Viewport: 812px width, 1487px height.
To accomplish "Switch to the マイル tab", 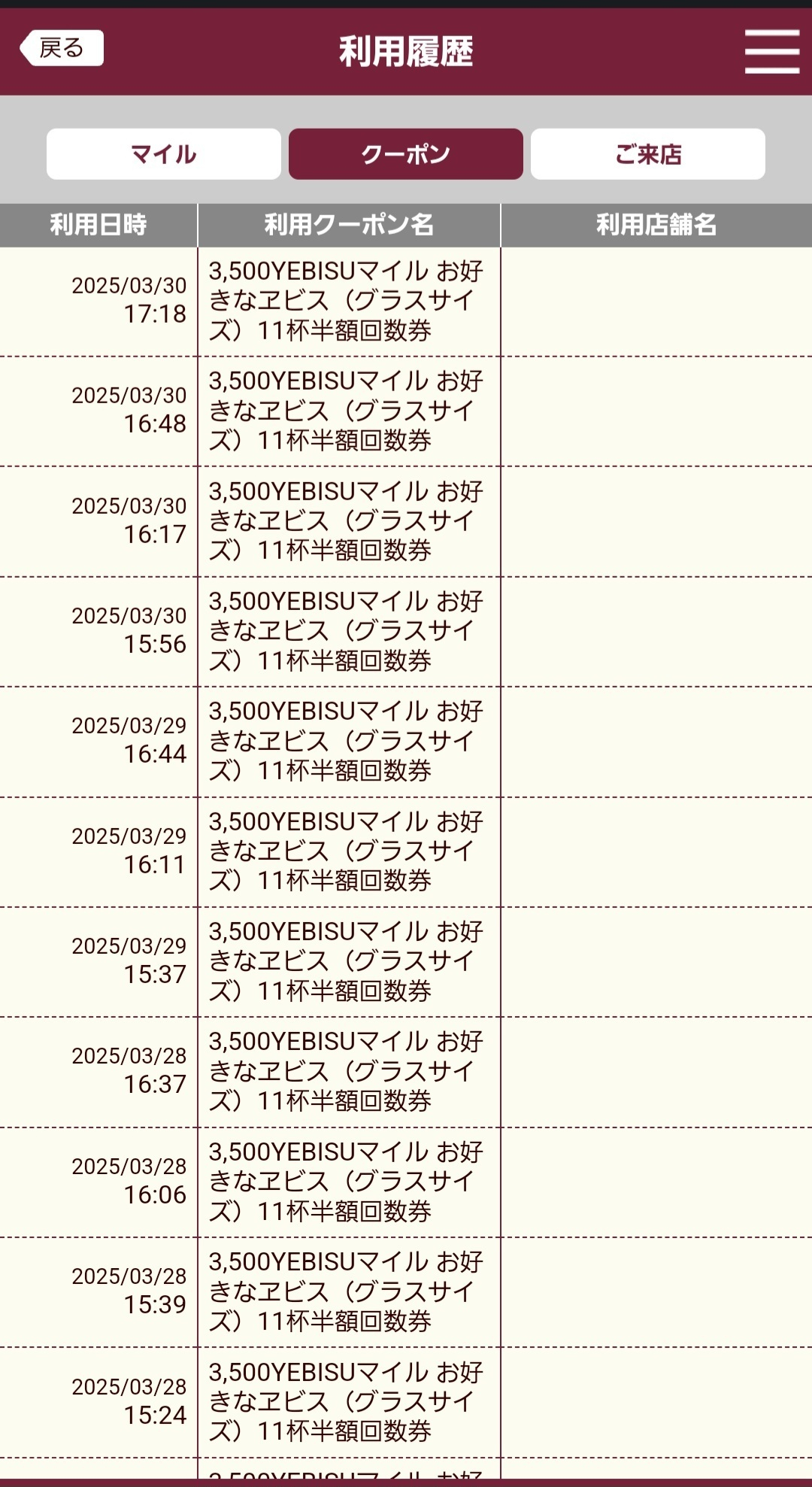I will pos(164,154).
